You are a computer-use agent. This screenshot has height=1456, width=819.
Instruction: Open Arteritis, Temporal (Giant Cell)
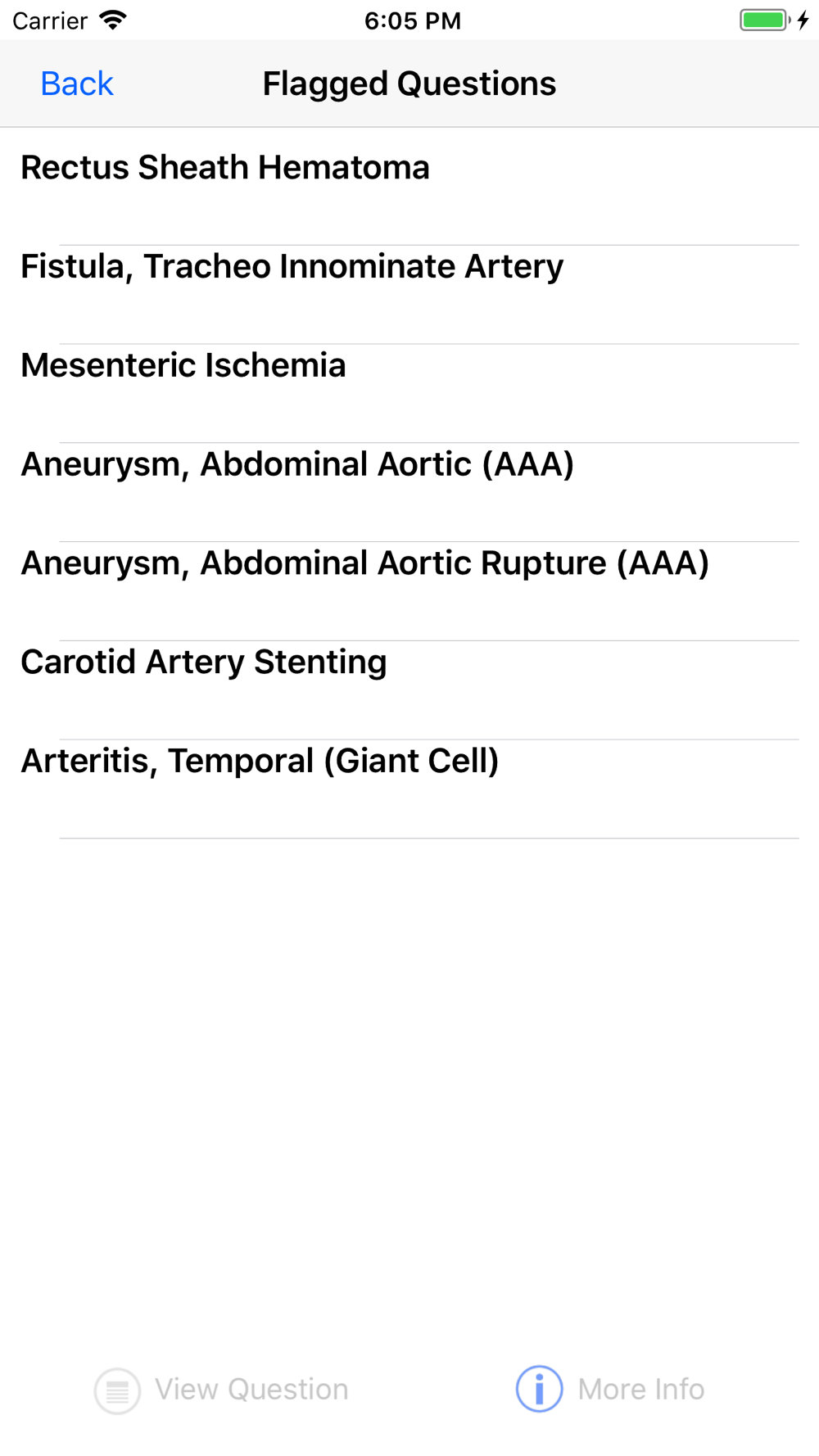(x=409, y=789)
